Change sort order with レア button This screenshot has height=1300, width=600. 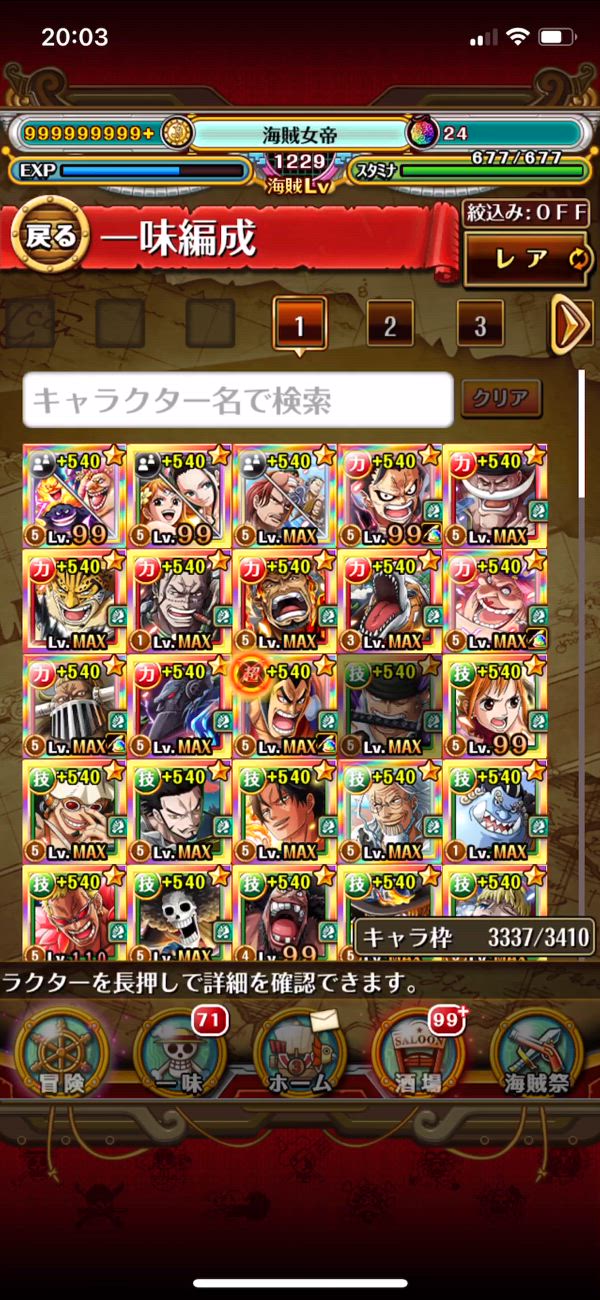[x=524, y=259]
